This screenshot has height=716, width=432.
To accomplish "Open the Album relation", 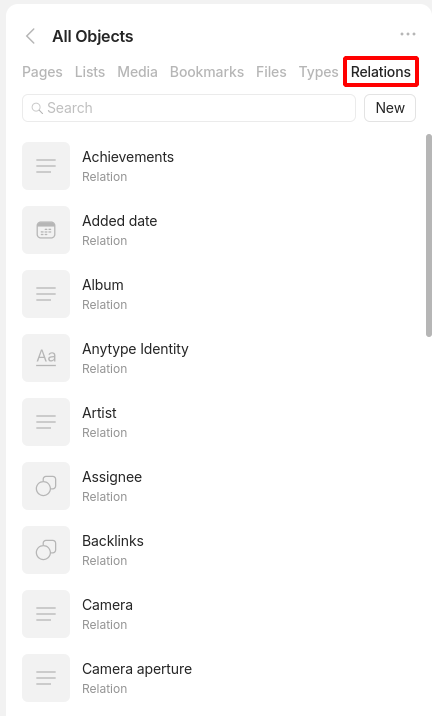I will (x=219, y=294).
